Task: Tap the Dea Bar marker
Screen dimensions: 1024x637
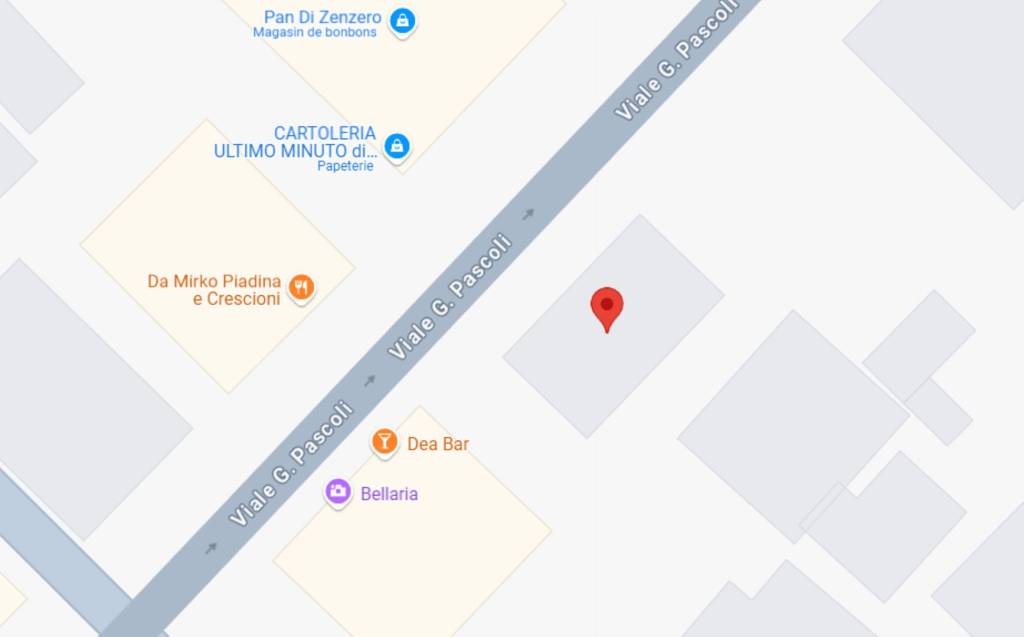Action: click(x=385, y=441)
